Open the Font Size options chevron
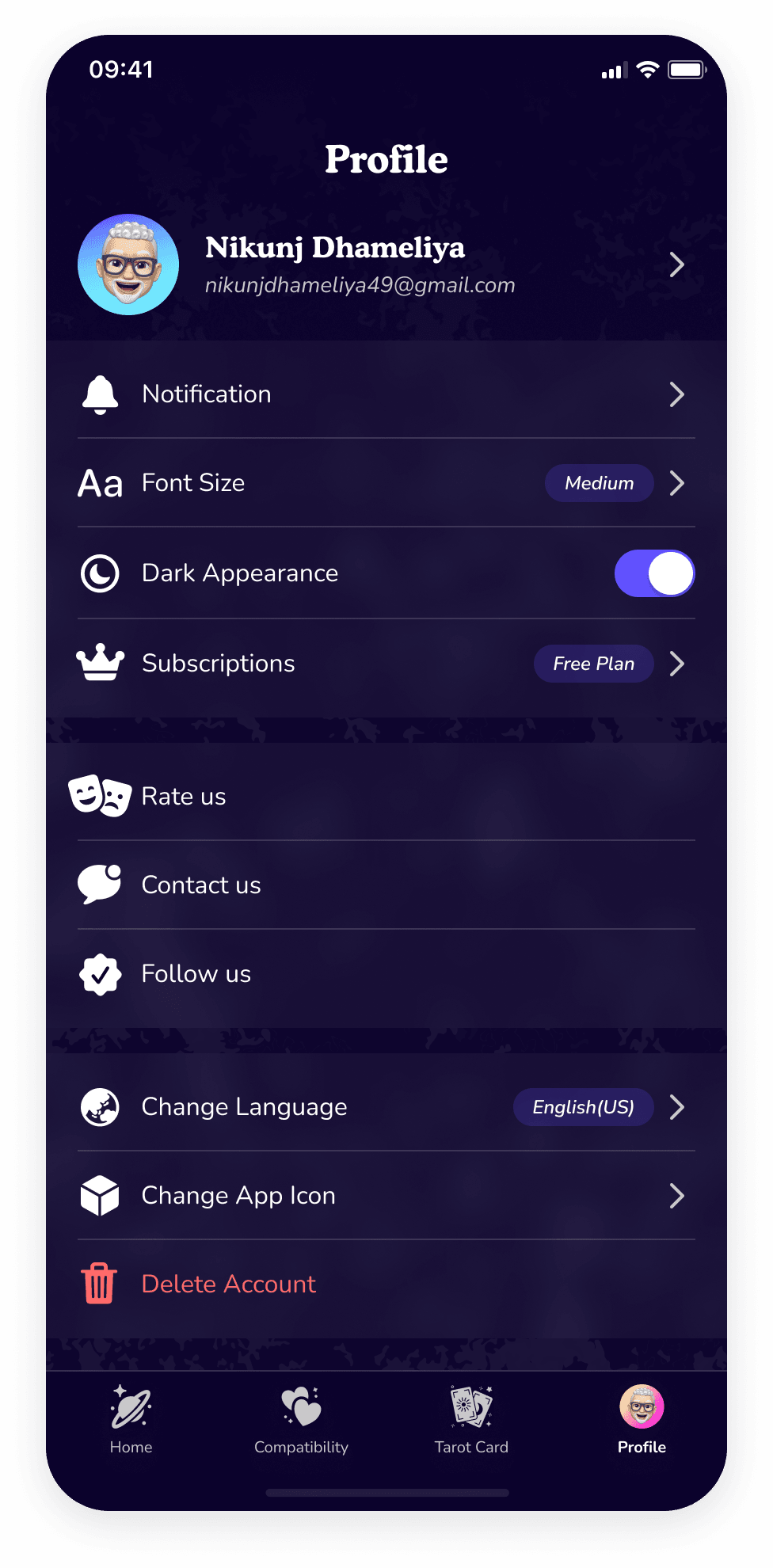This screenshot has width=773, height=1568. click(677, 483)
